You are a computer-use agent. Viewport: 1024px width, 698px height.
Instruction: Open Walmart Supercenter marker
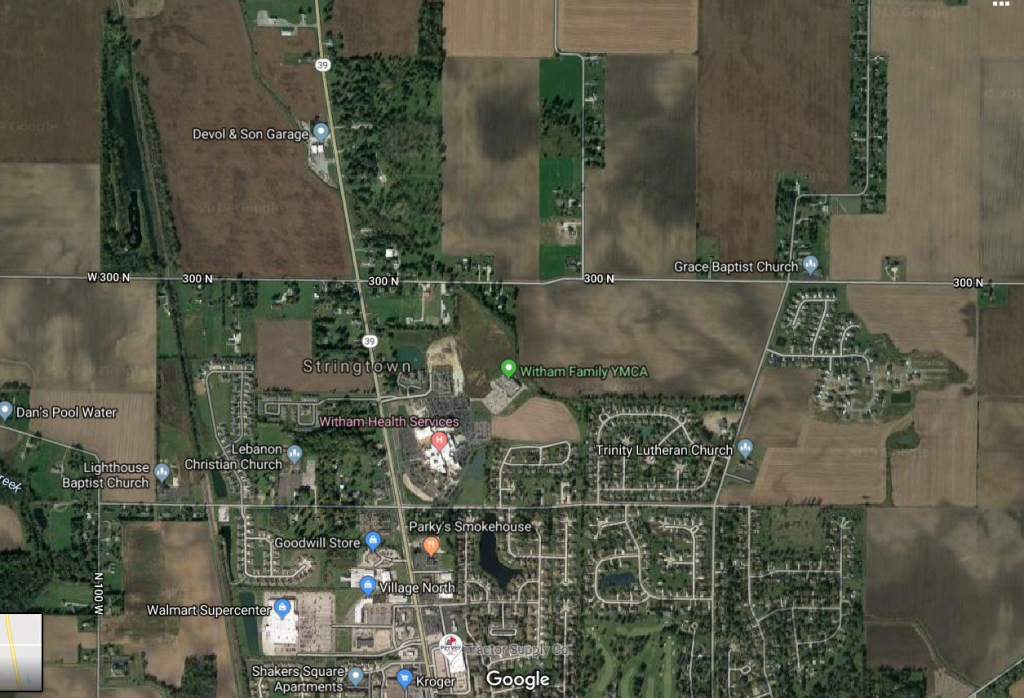(x=283, y=607)
